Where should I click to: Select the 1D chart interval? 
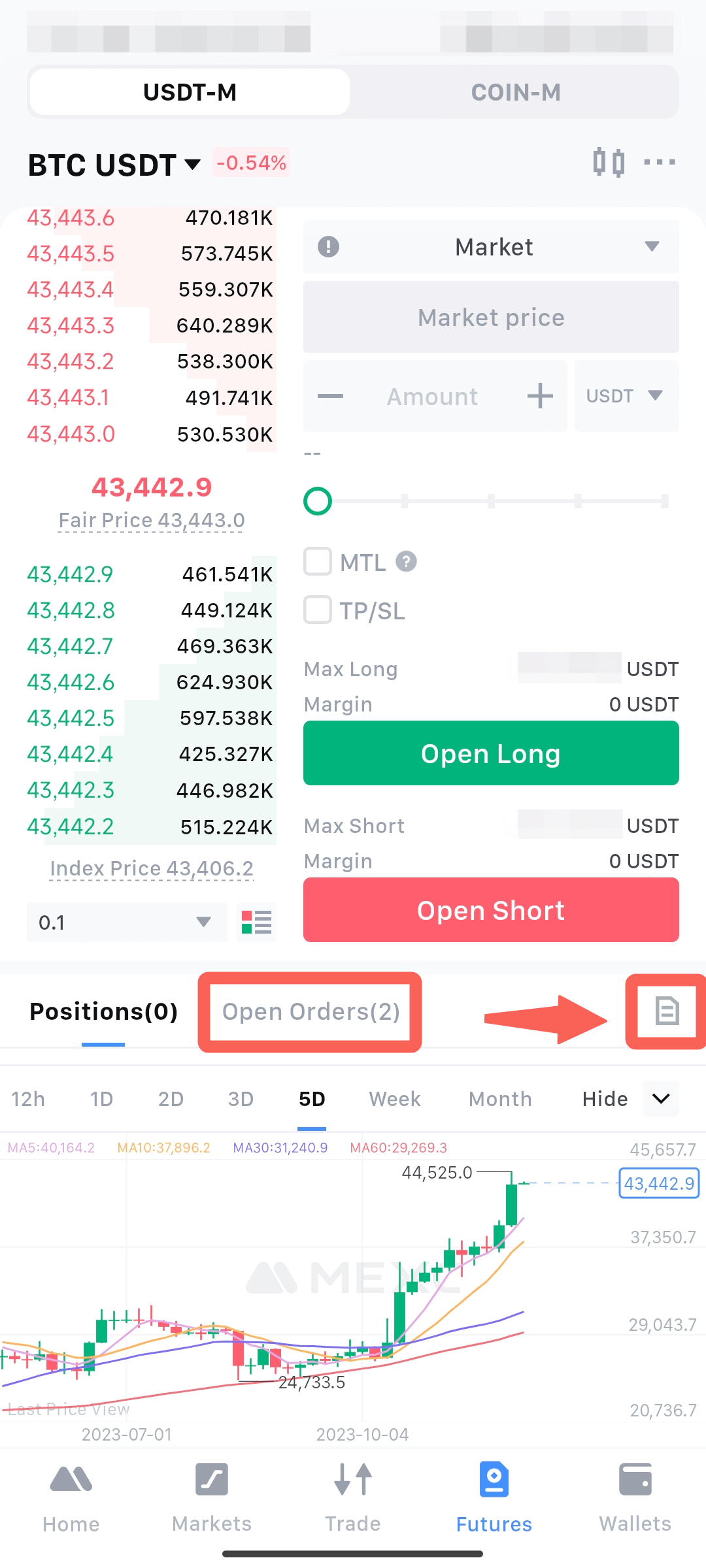point(101,1099)
